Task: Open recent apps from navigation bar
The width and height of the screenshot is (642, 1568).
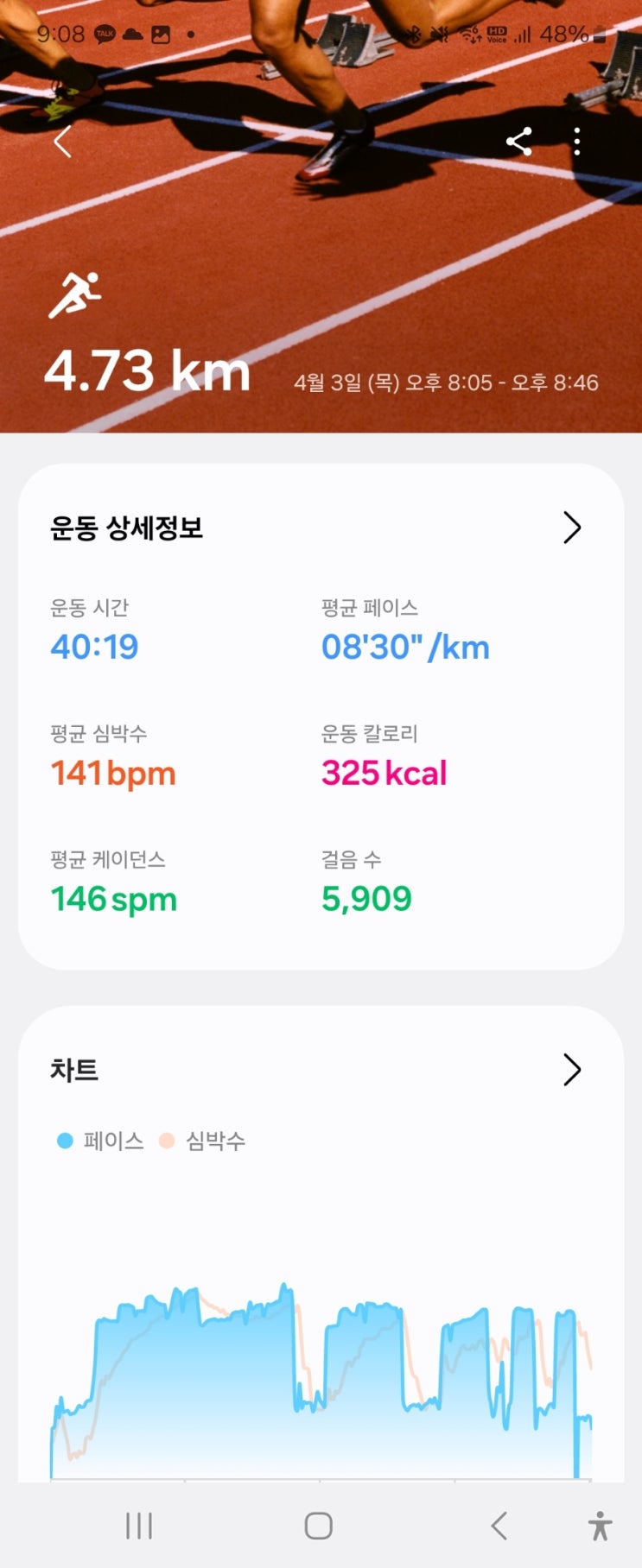Action: tap(139, 1526)
